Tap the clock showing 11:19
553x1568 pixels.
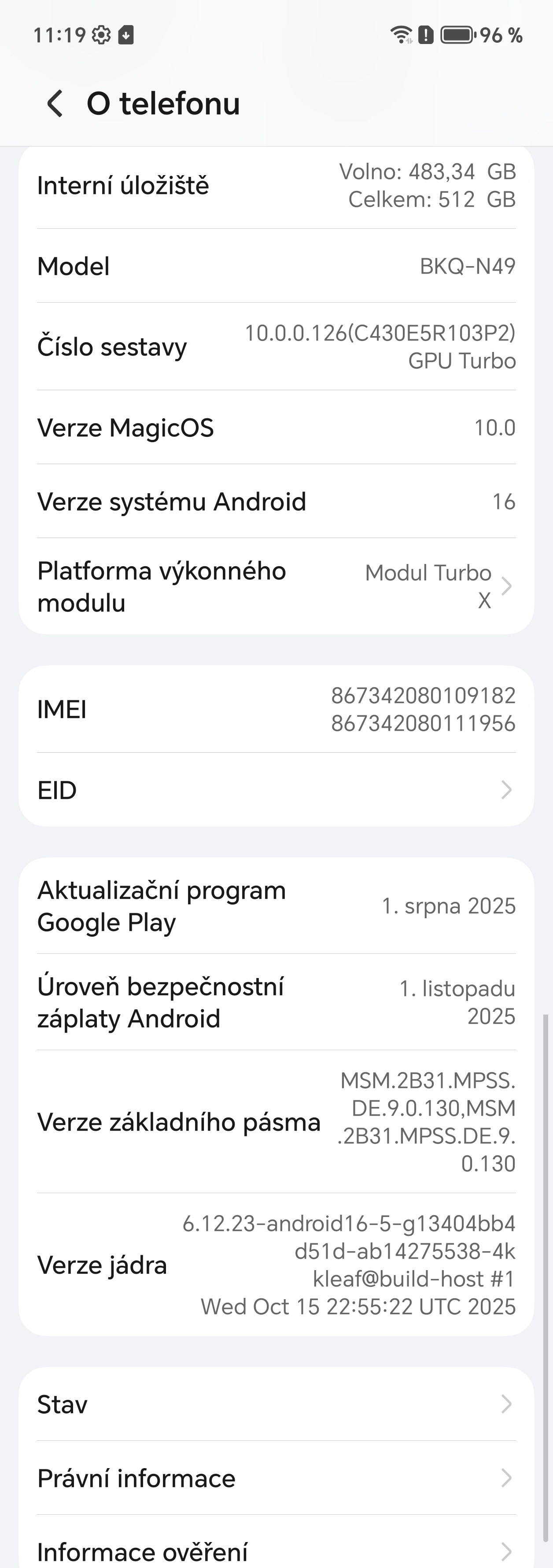(60, 35)
